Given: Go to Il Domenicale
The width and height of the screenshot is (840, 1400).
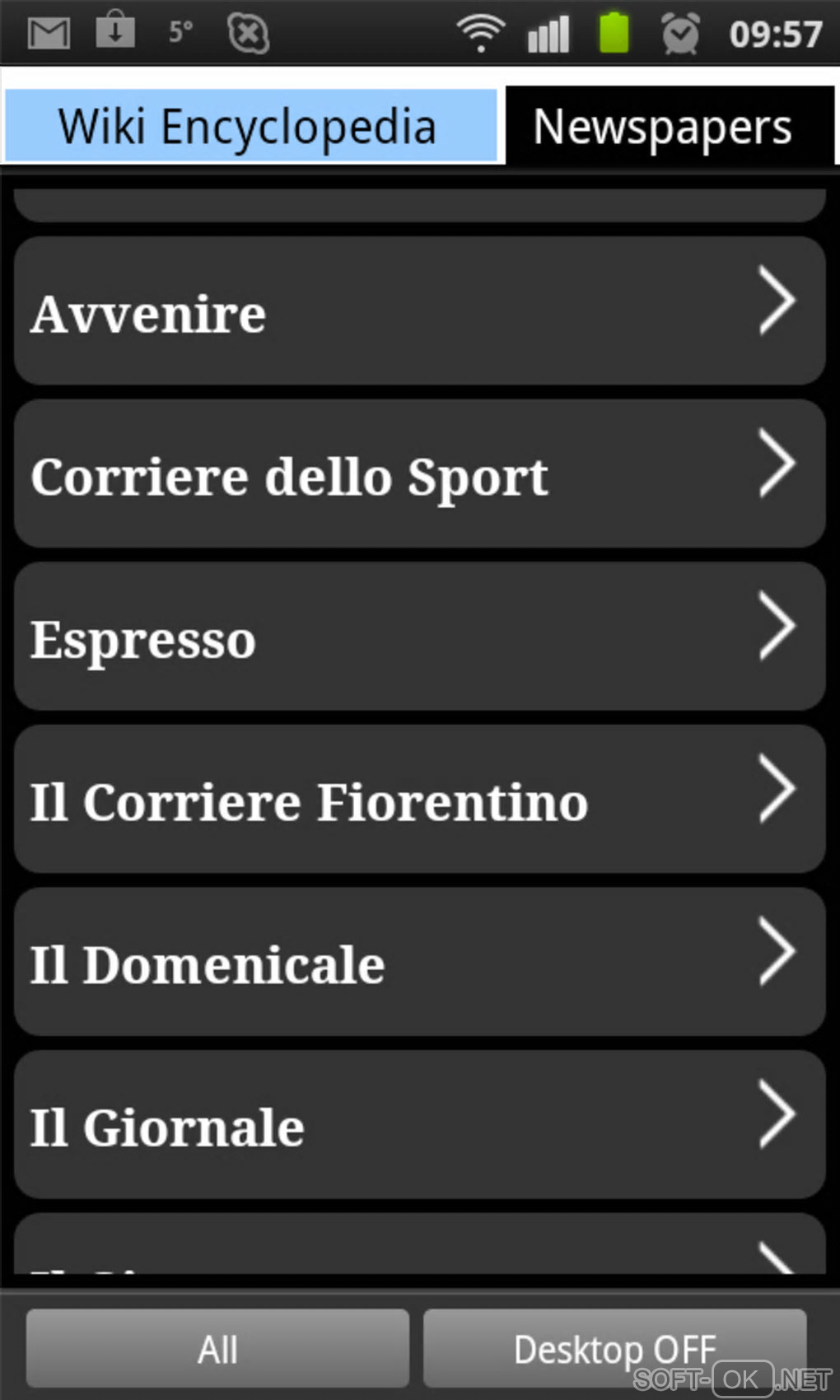Looking at the screenshot, I should tap(420, 962).
